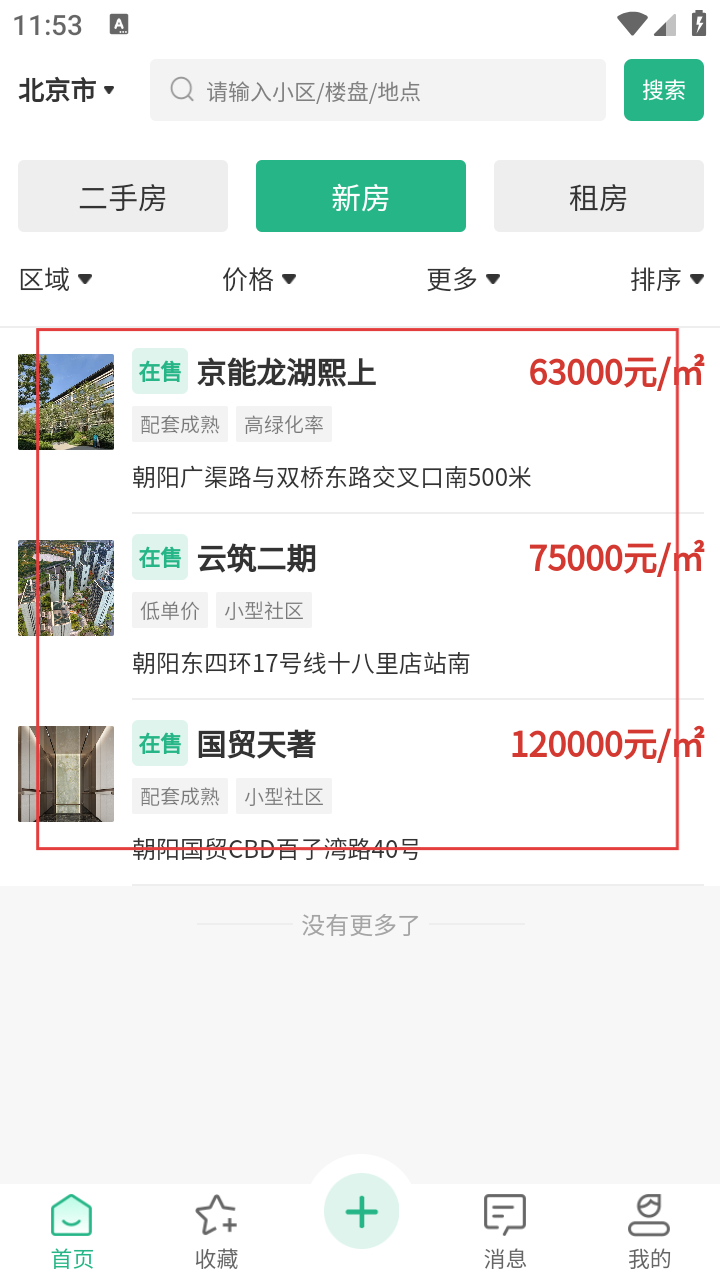720x1280 pixels.
Task: View the 云筑二期 listing details
Action: pyautogui.click(x=360, y=606)
